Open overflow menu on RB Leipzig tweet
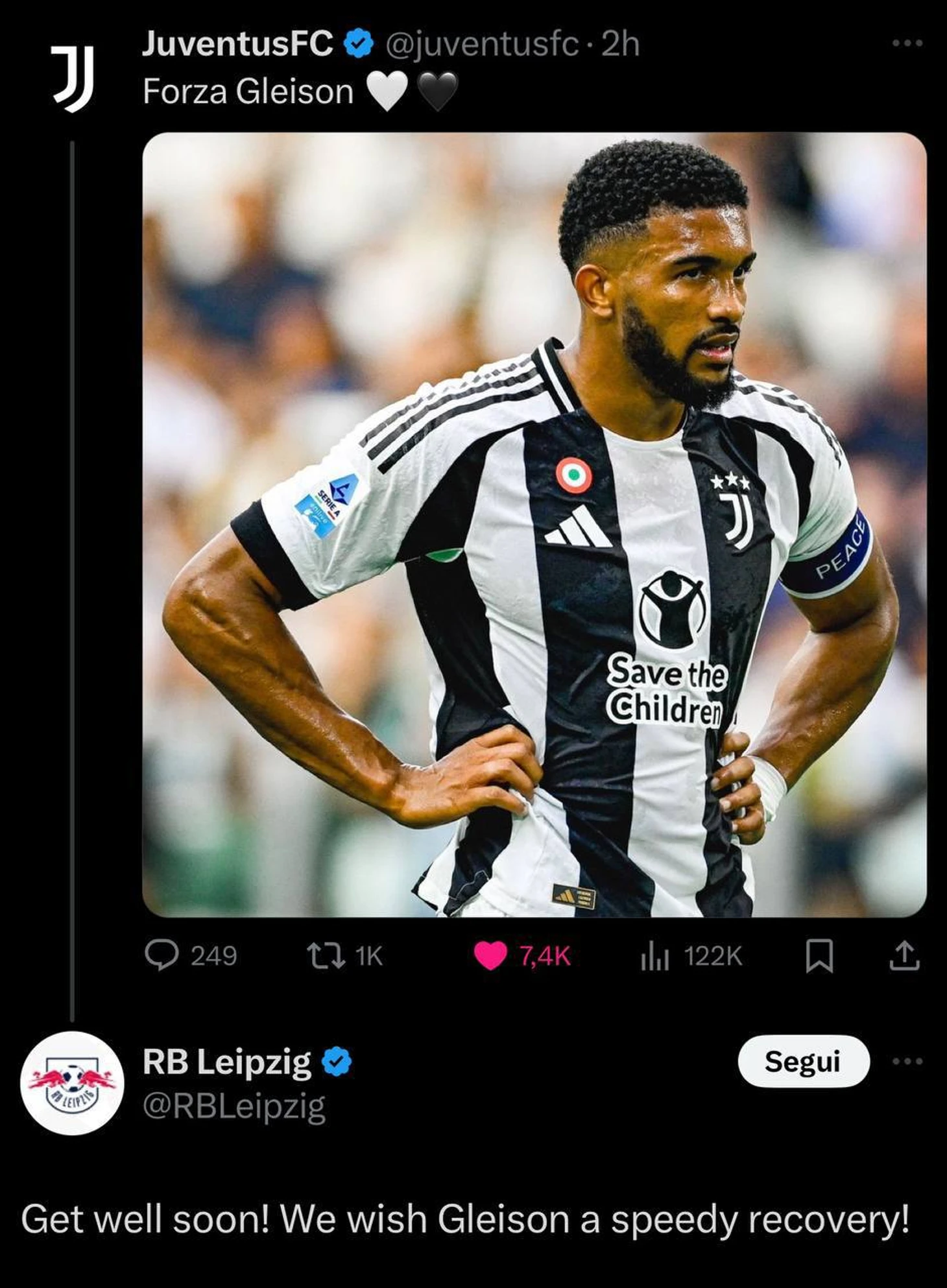The image size is (947, 1288). click(x=907, y=1062)
